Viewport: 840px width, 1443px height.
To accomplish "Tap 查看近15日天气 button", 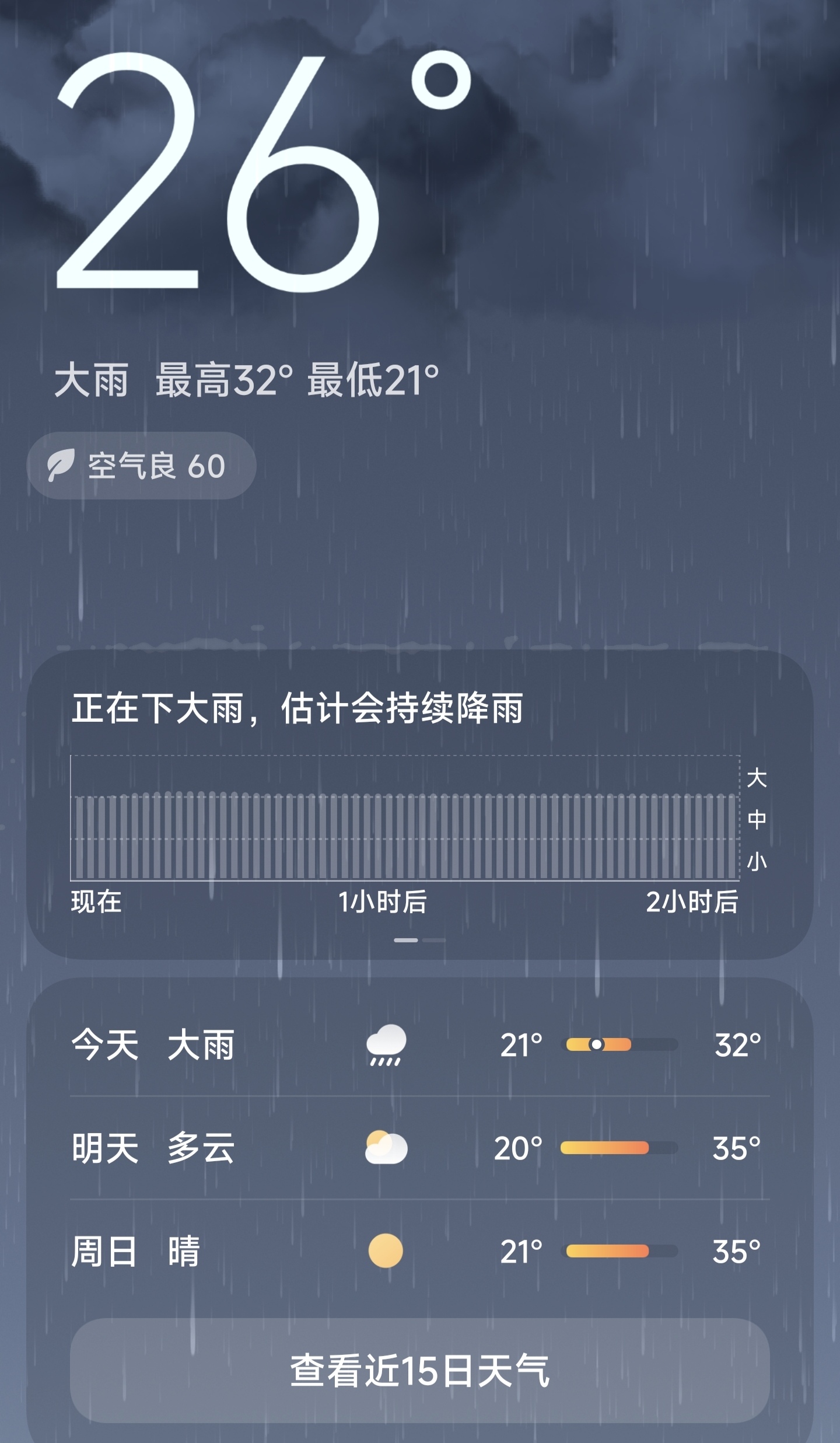I will tap(419, 1369).
